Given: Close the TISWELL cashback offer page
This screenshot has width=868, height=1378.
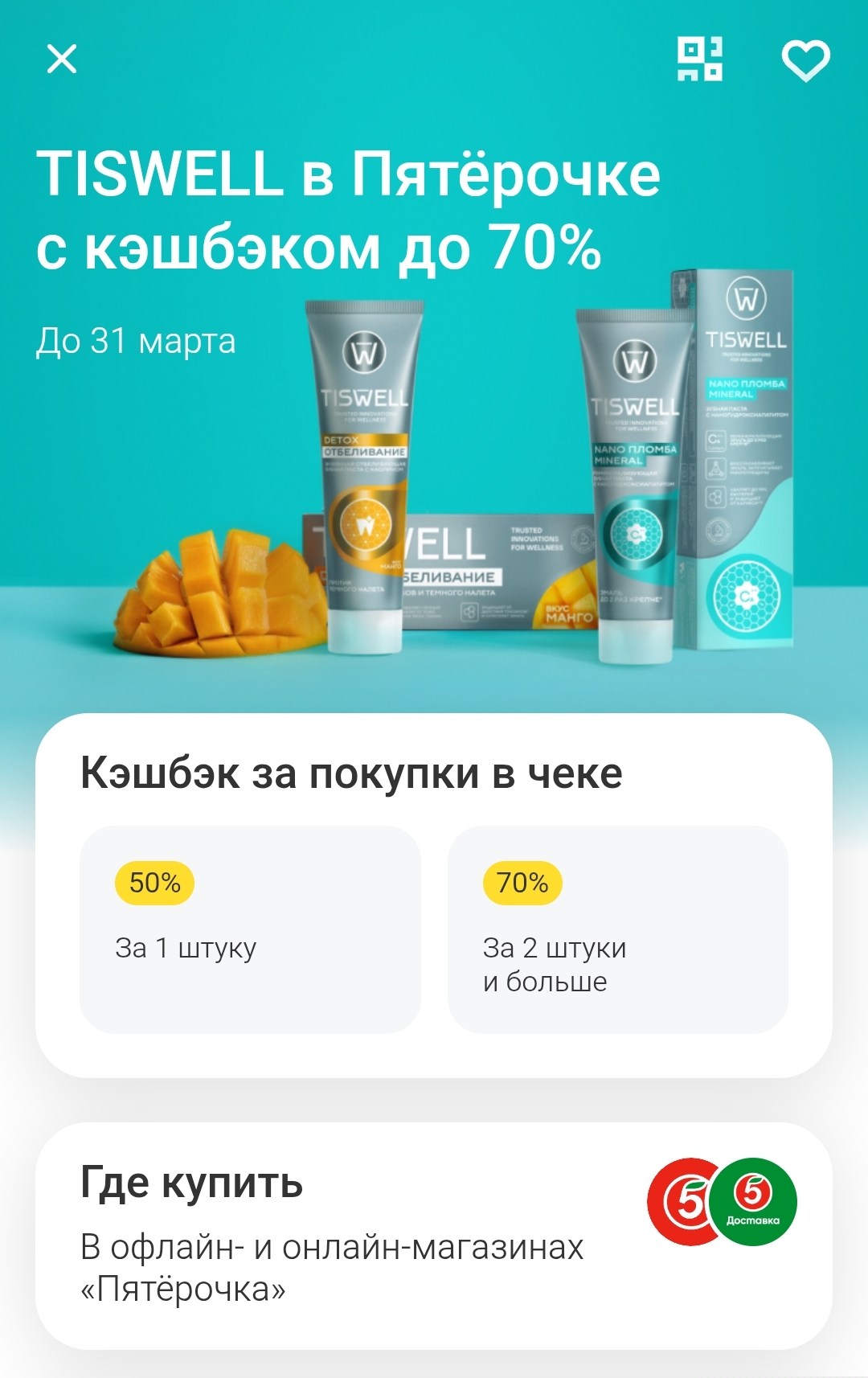Looking at the screenshot, I should point(62,59).
